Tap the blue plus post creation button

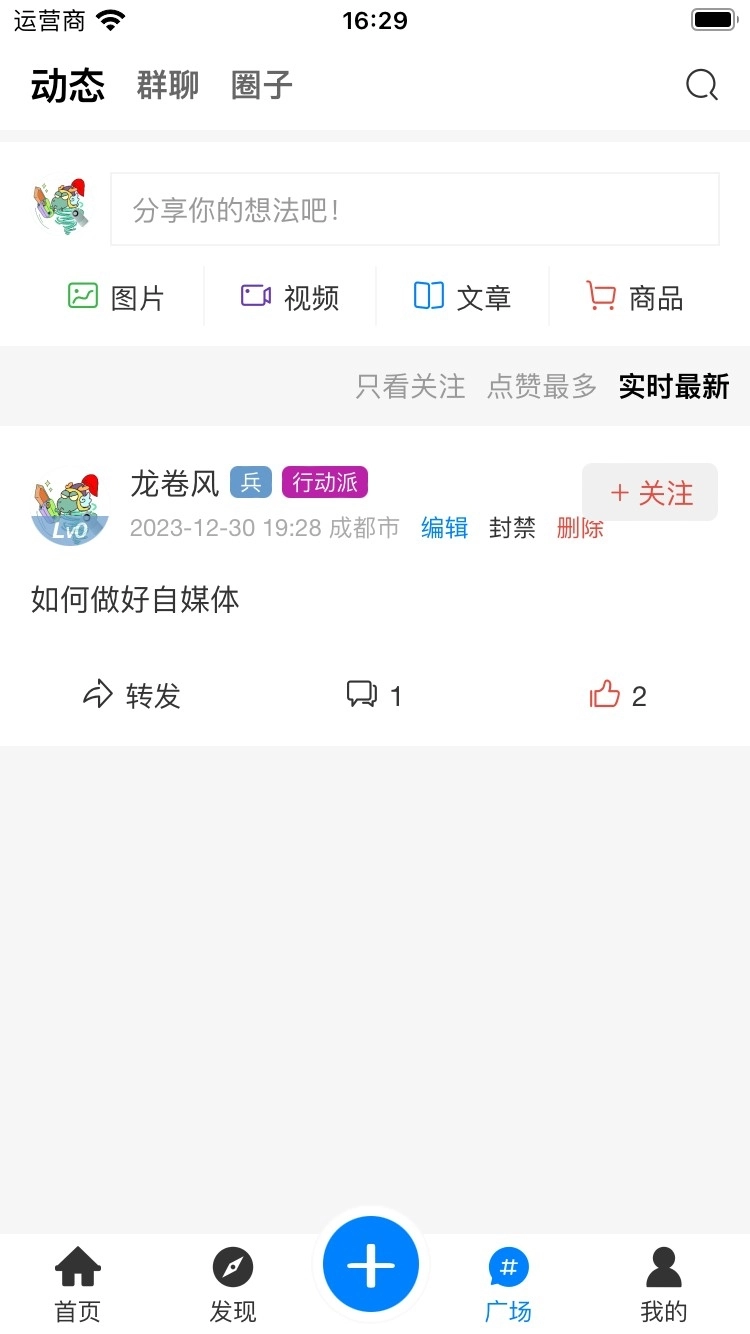[371, 1262]
